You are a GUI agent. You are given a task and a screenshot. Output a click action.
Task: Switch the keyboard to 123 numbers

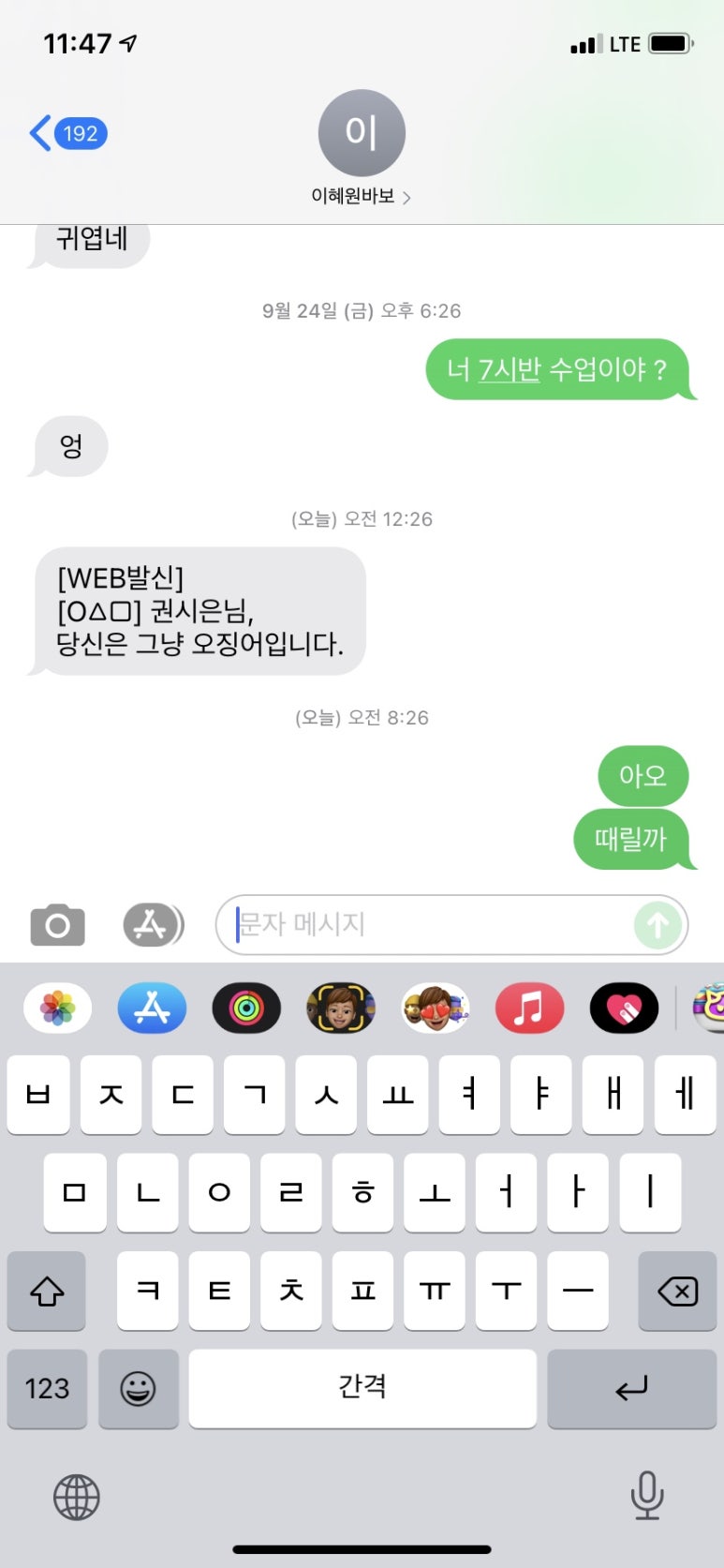click(x=47, y=1388)
